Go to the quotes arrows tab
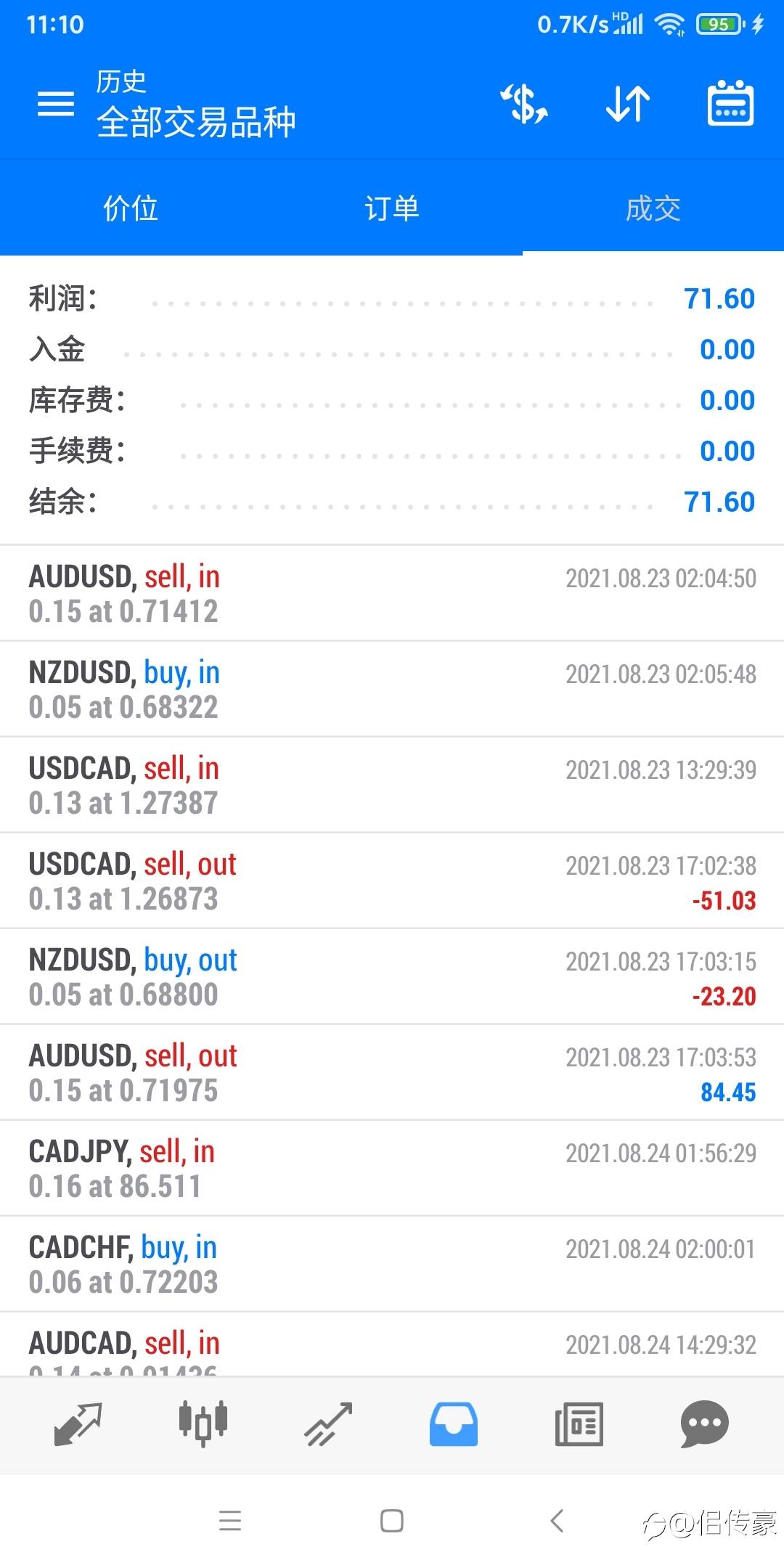The image size is (784, 1568). (78, 1424)
